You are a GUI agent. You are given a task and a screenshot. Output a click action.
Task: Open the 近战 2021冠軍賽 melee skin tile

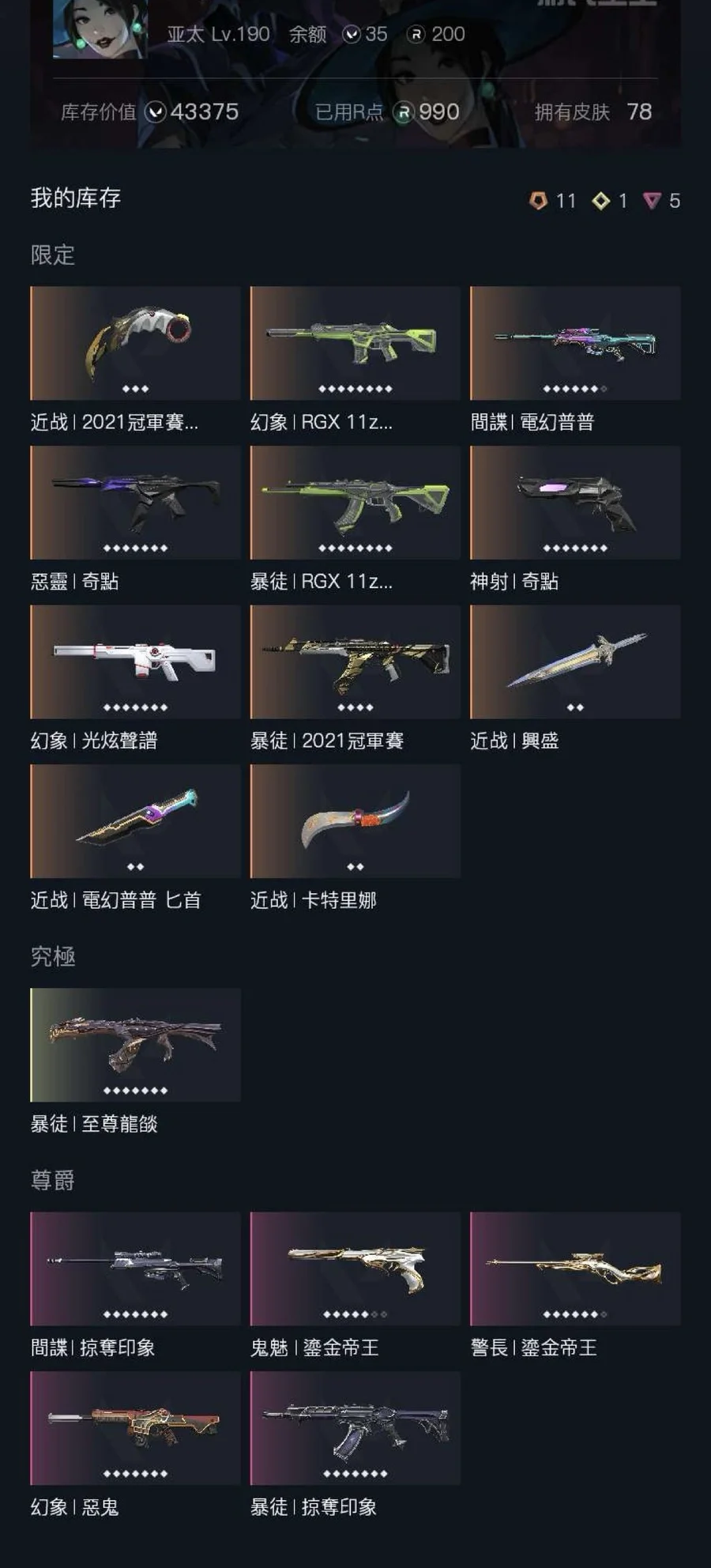(135, 343)
